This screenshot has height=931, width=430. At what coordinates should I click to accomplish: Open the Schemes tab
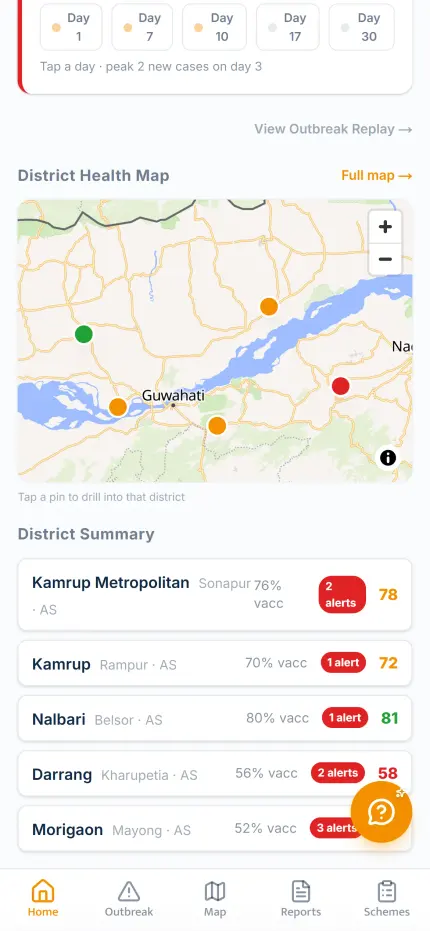click(387, 900)
